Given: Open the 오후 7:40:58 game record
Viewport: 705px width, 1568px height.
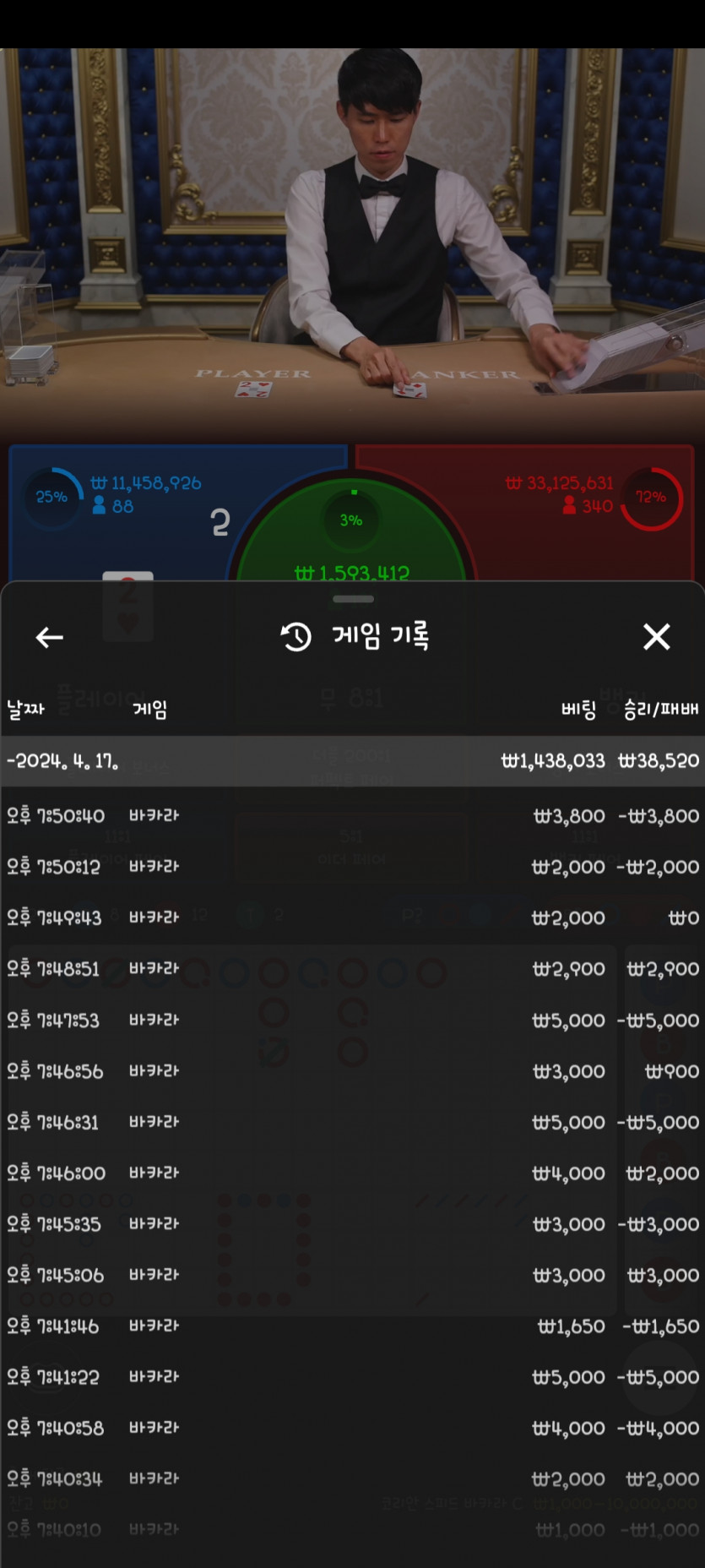Looking at the screenshot, I should tap(352, 1428).
